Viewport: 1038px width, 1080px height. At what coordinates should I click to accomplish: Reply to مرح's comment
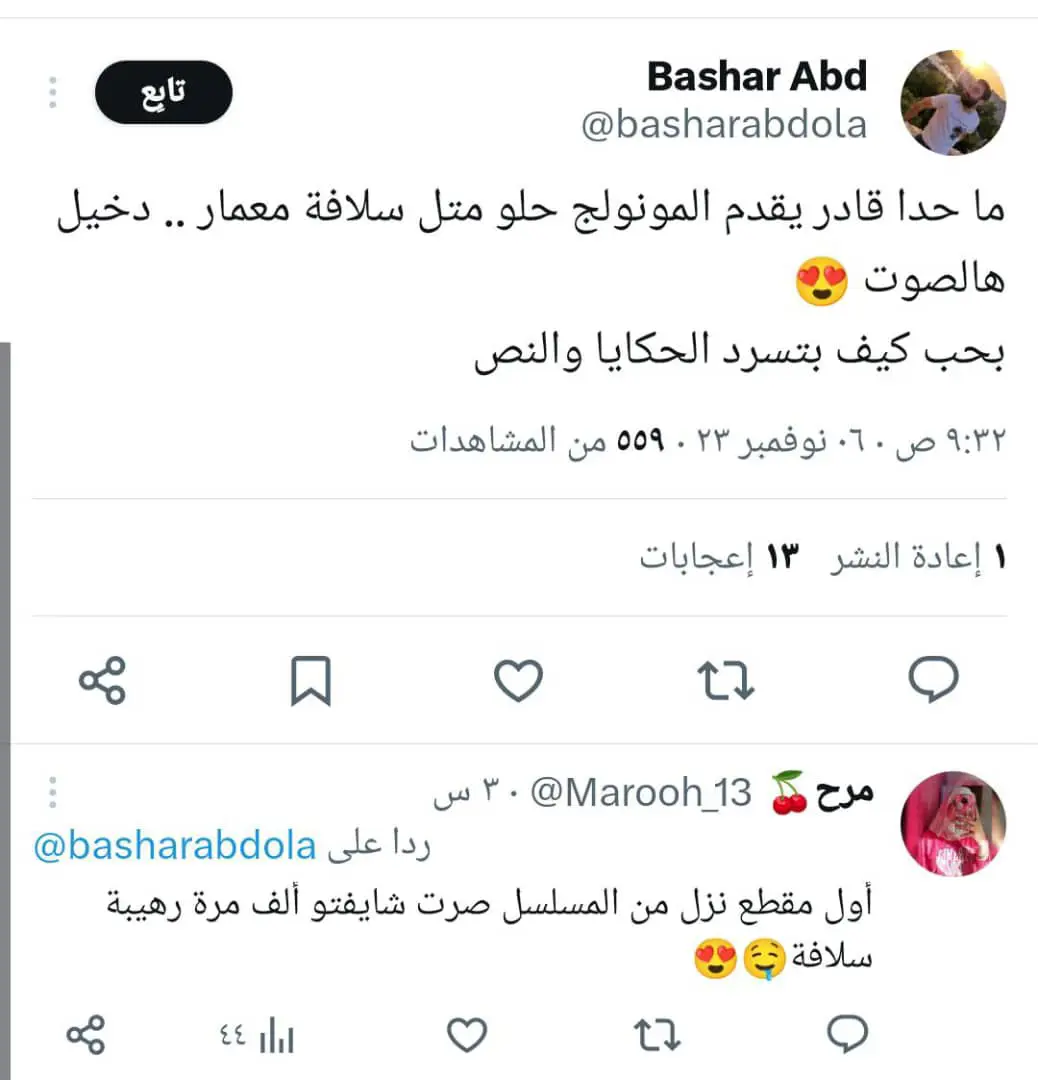tap(848, 1034)
